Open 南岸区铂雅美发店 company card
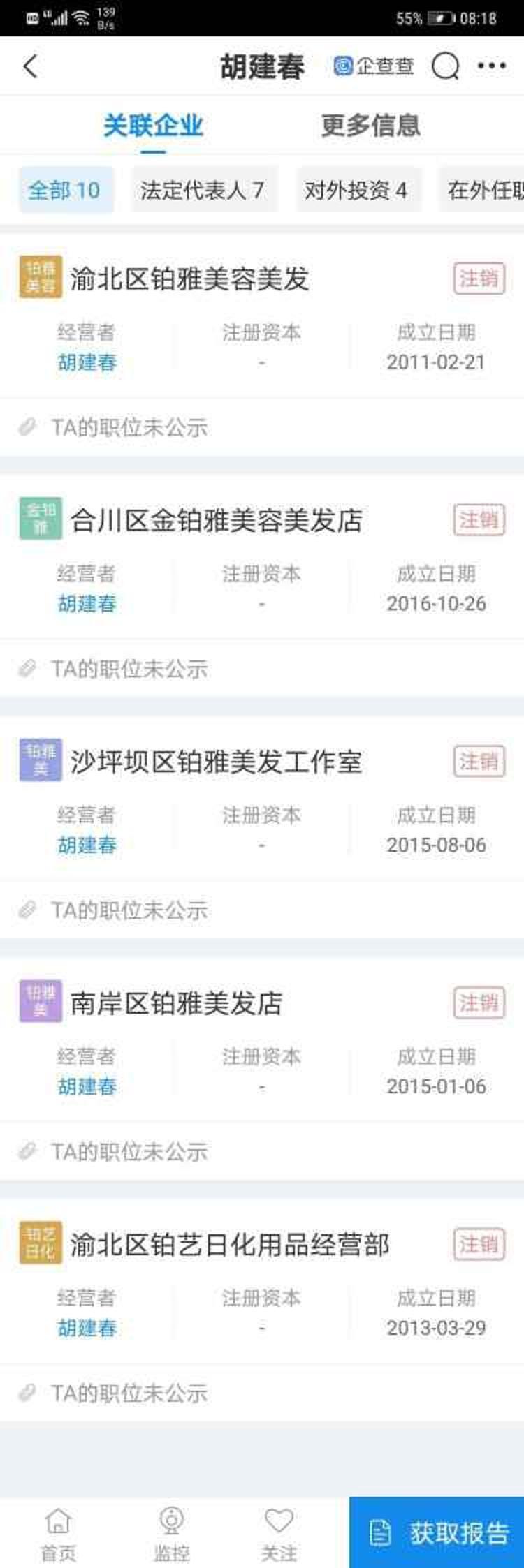This screenshot has width=524, height=1568. (177, 1004)
